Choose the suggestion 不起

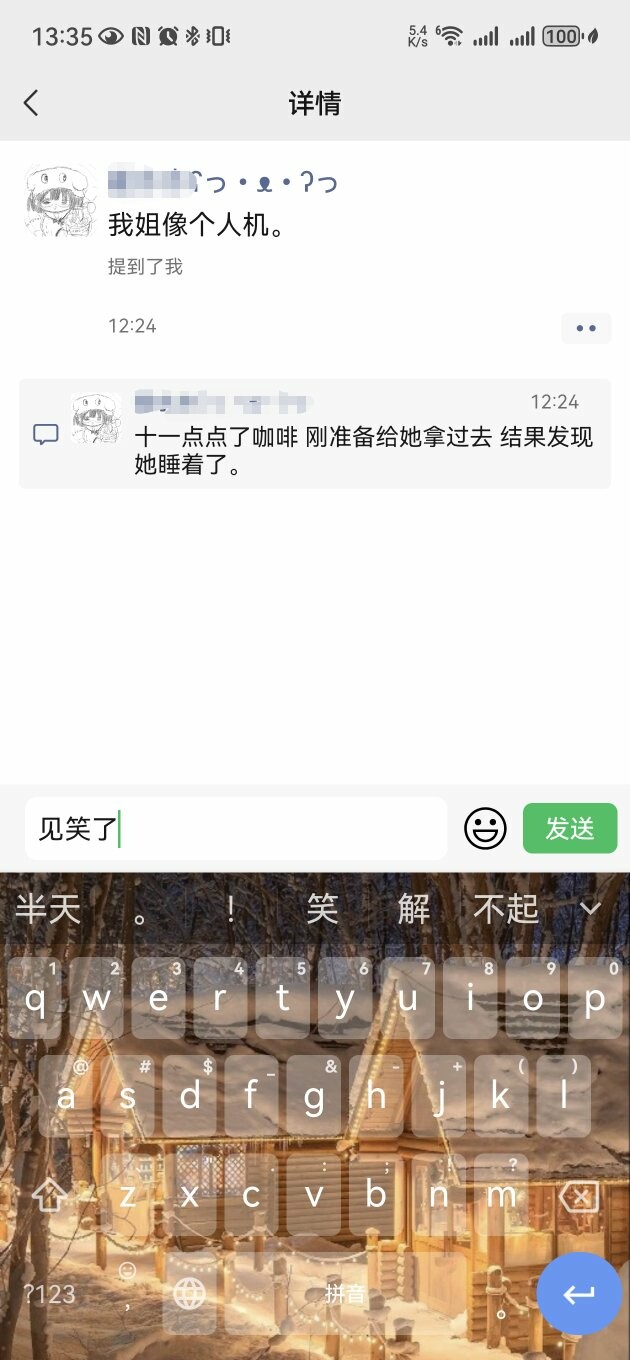(505, 909)
